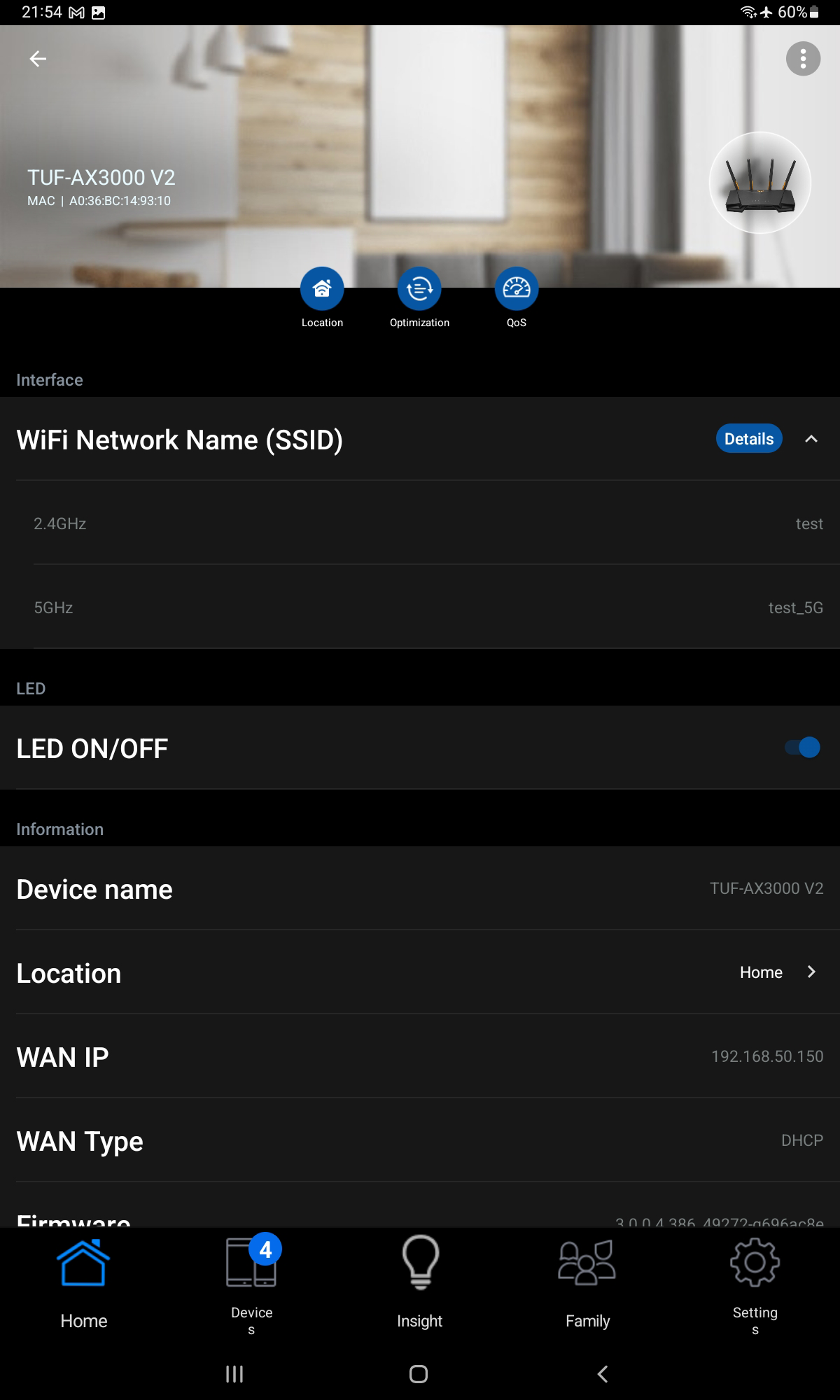
Task: Tap the Location shortcut icon
Action: (x=322, y=289)
